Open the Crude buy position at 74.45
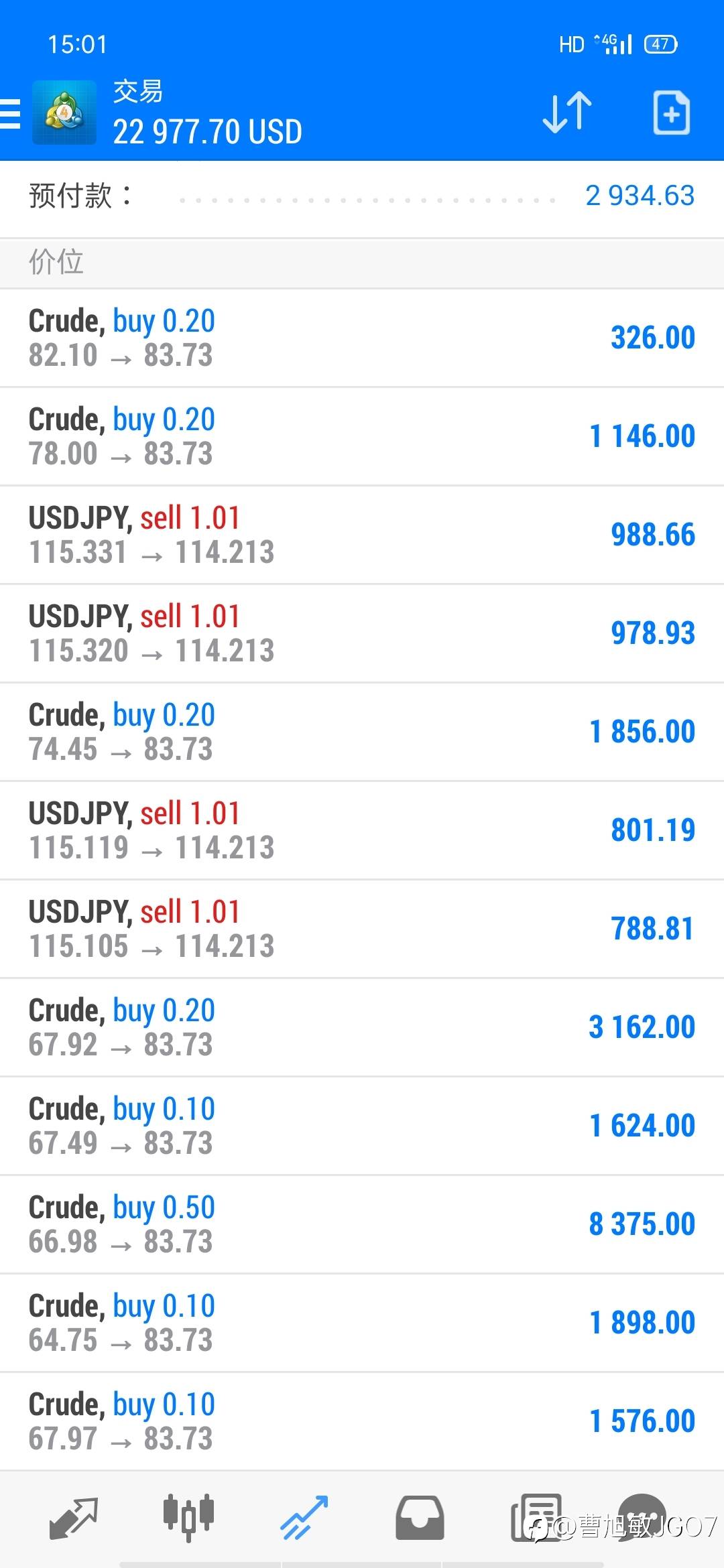The height and width of the screenshot is (1568, 724). (362, 732)
